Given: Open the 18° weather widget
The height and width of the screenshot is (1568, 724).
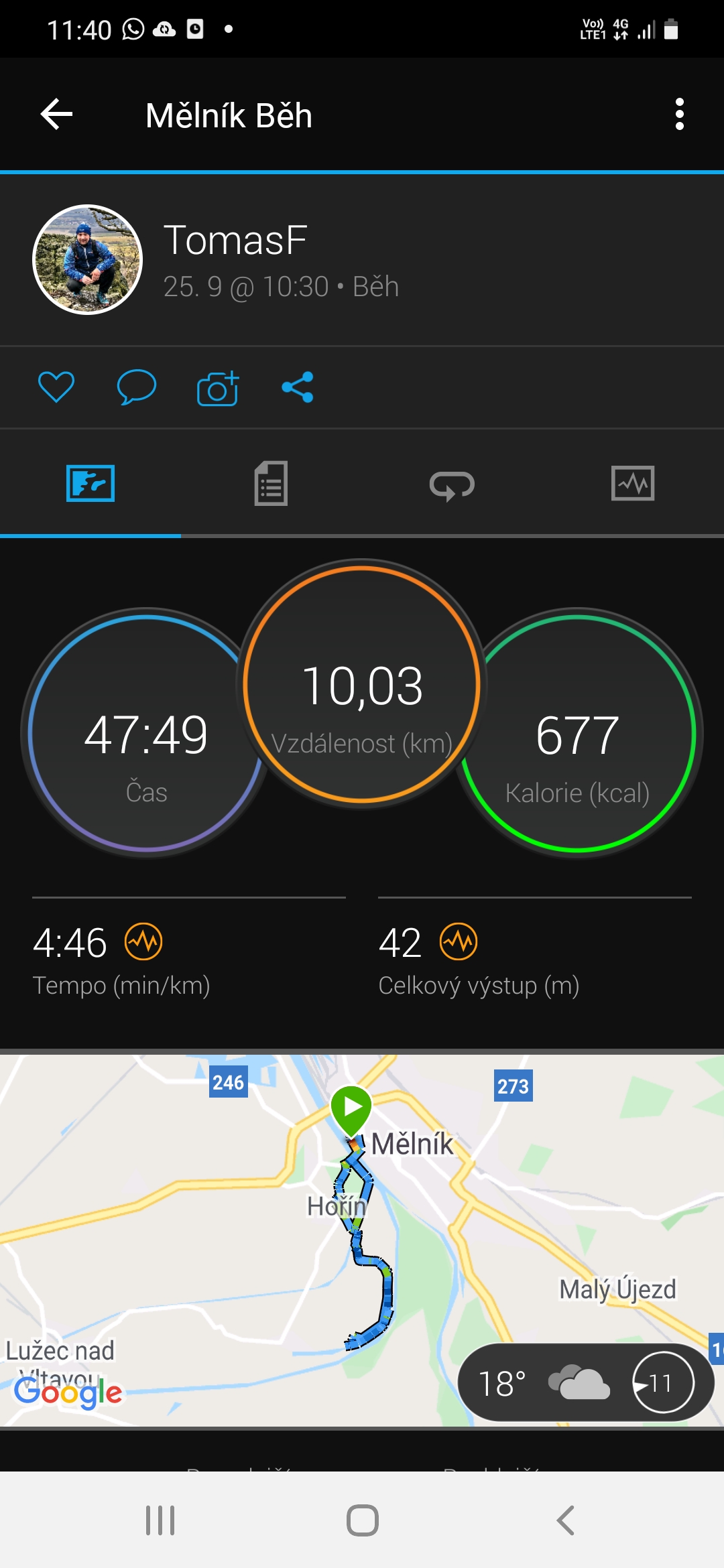Looking at the screenshot, I should pos(585,1382).
